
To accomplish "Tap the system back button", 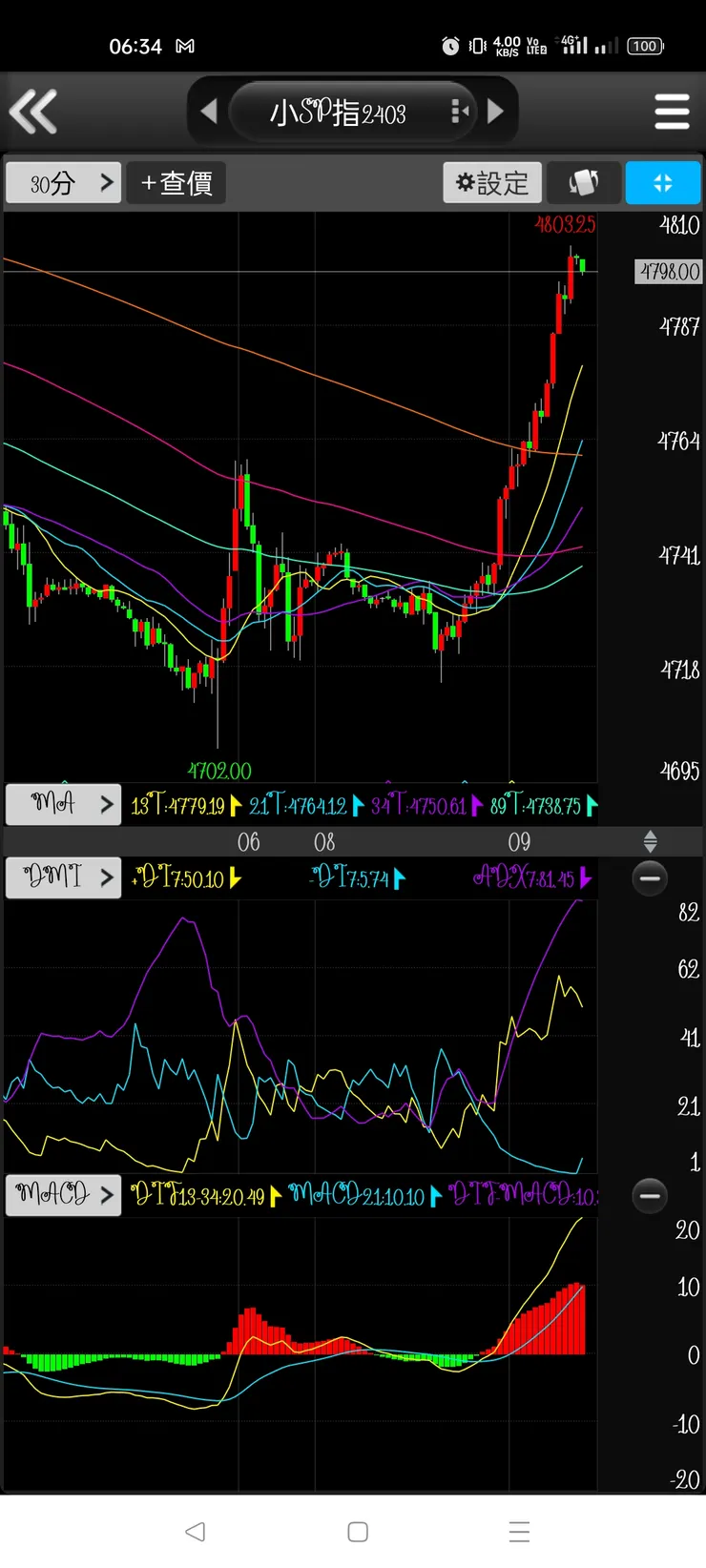I will coord(196,1532).
